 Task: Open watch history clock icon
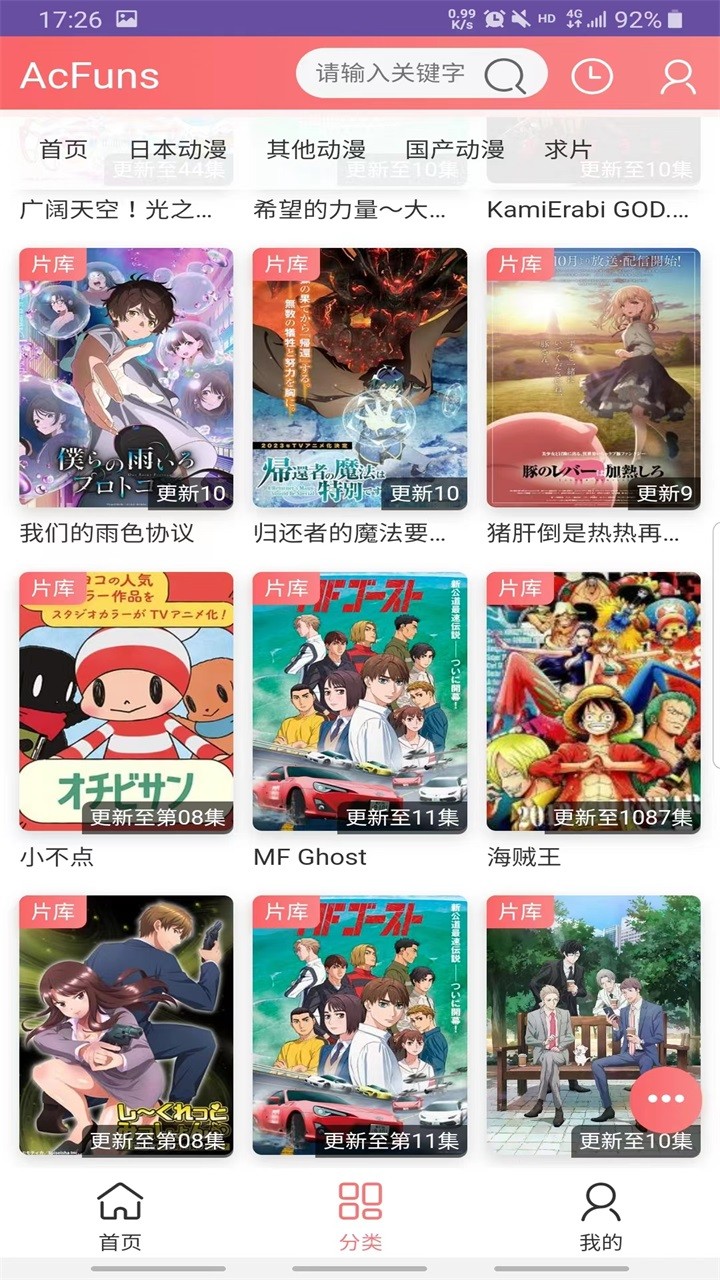coord(592,76)
